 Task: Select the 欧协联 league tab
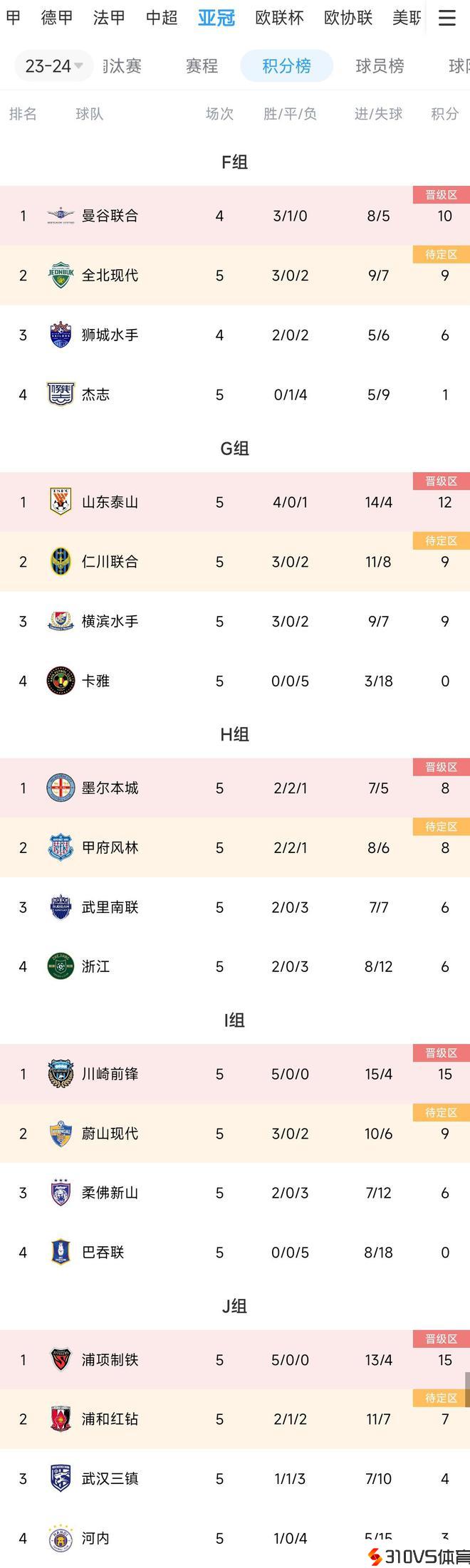(x=348, y=18)
